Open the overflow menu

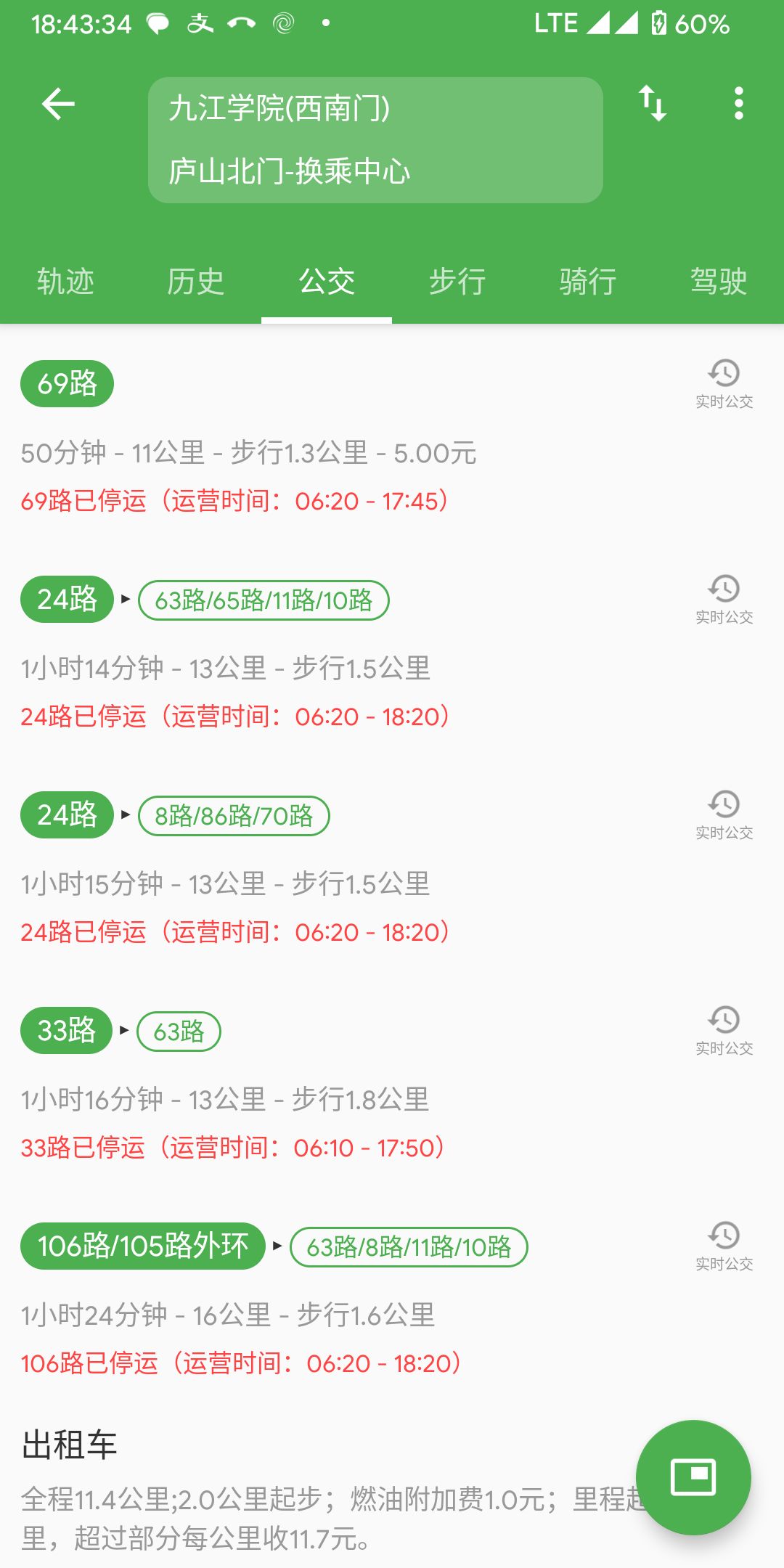point(738,103)
